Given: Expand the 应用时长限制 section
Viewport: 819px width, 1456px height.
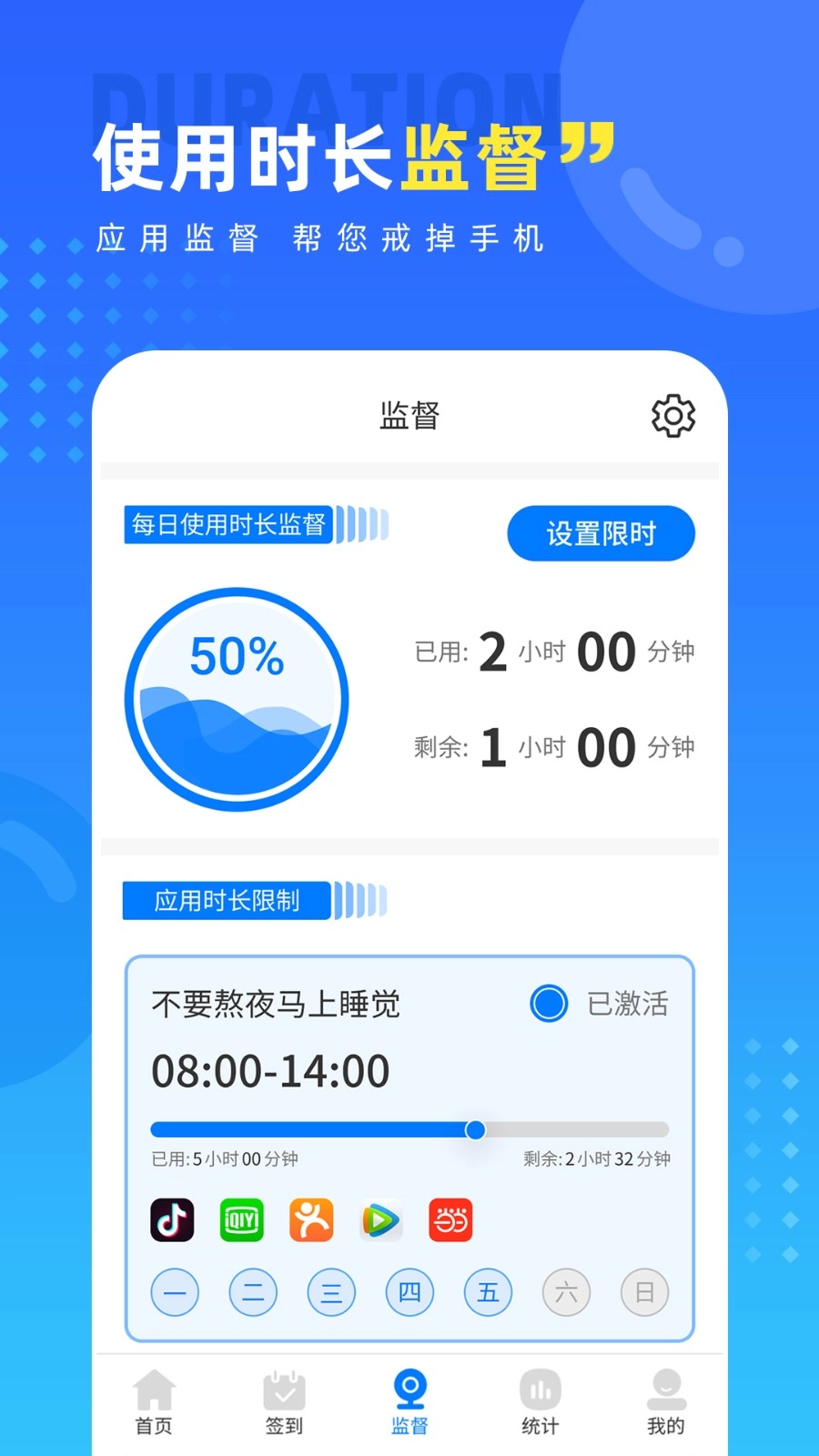Looking at the screenshot, I should tap(224, 902).
